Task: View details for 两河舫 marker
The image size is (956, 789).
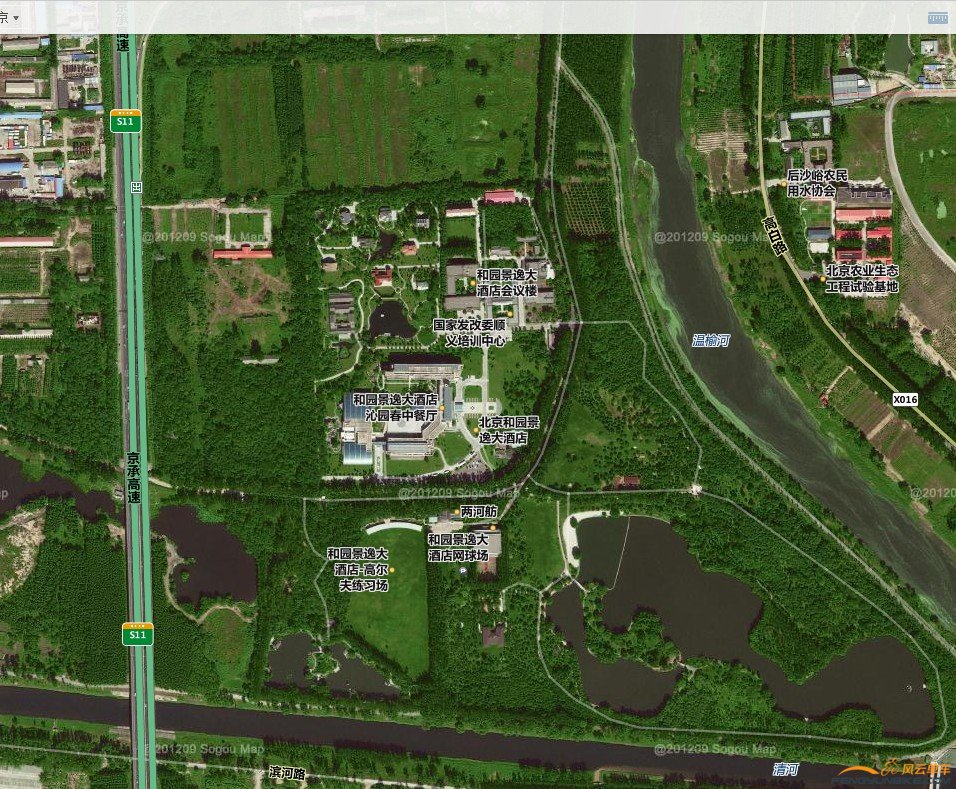Action: point(478,511)
